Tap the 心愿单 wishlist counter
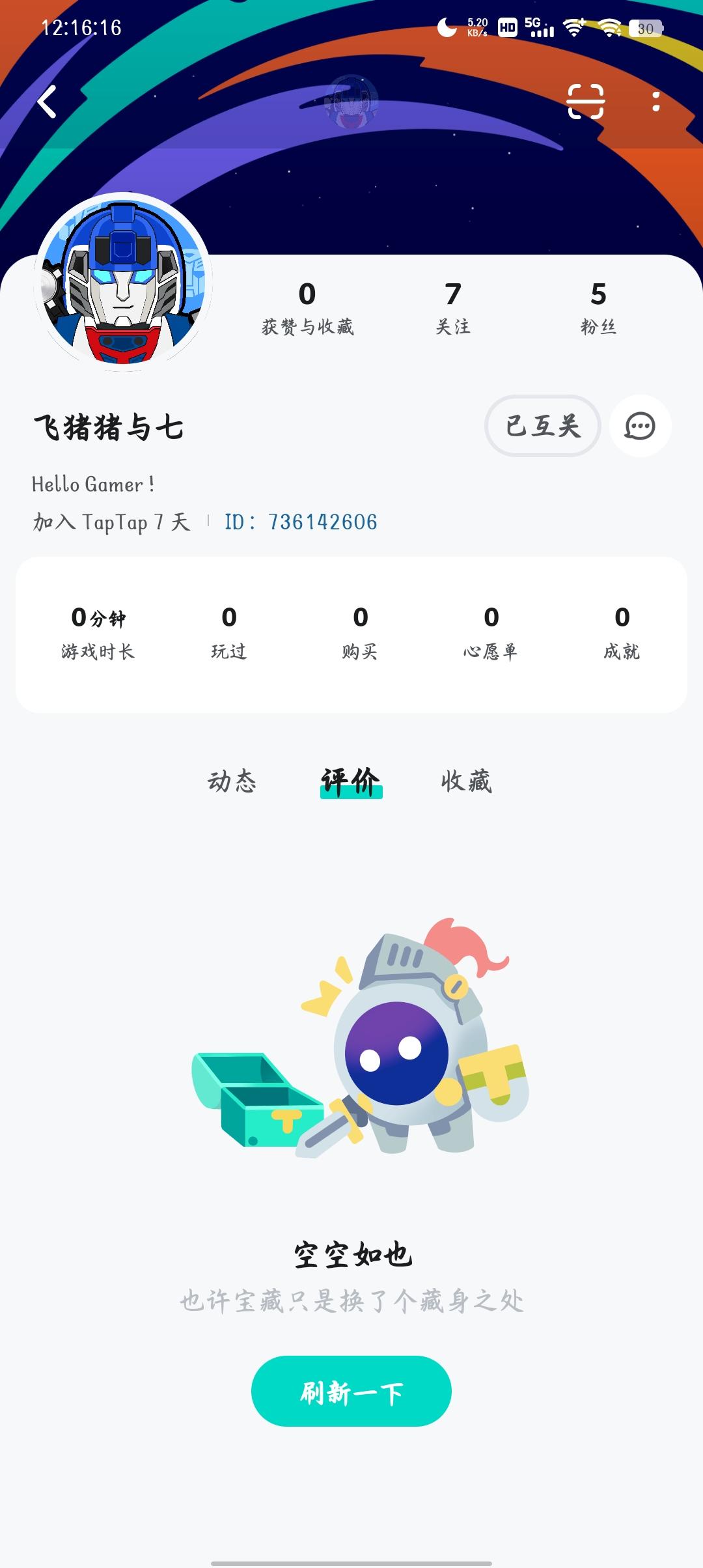The height and width of the screenshot is (1568, 703). (491, 628)
